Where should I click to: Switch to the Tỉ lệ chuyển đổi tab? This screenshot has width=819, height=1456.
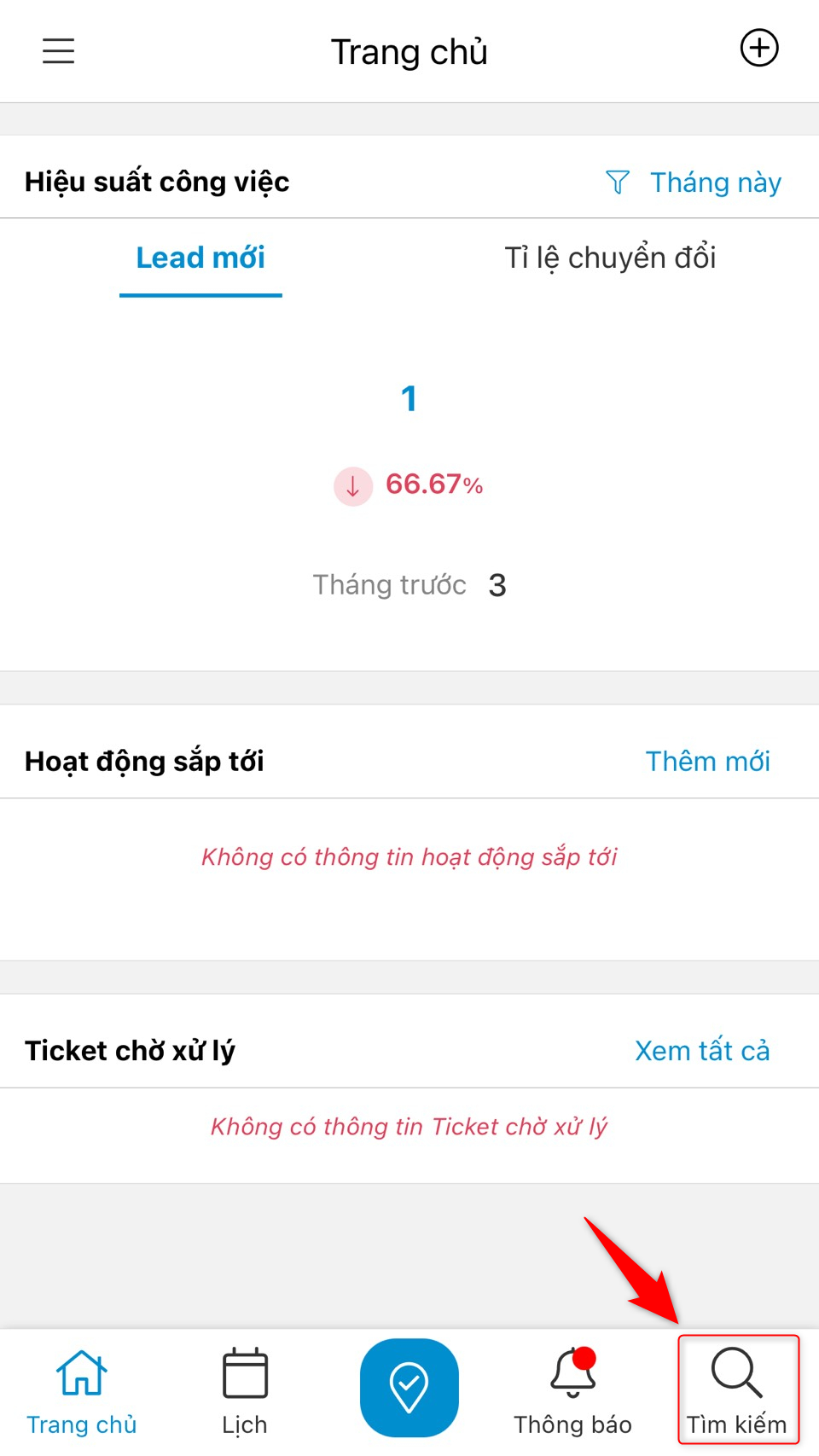click(x=610, y=258)
